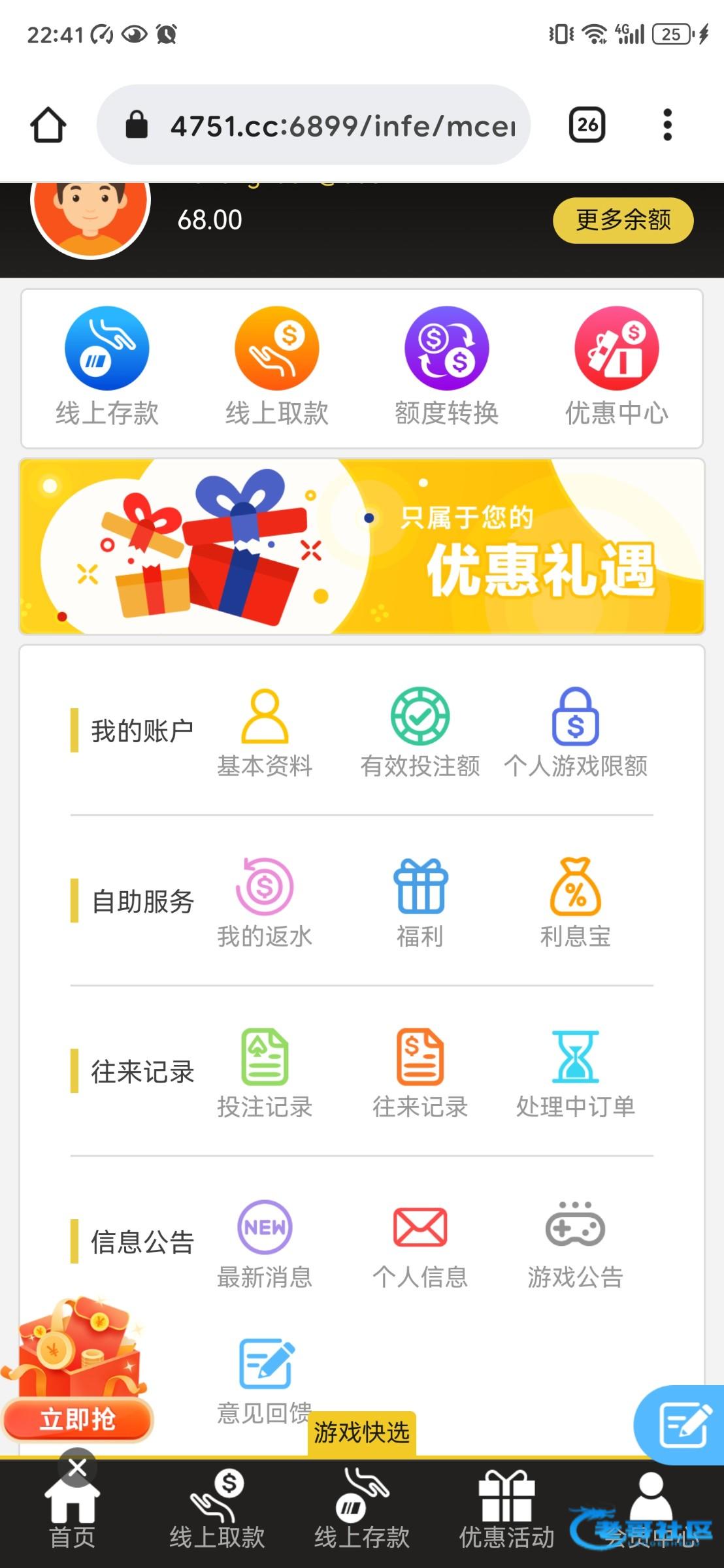The width and height of the screenshot is (724, 1568).
Task: Open 游戏快选 quick game picker
Action: coord(361,1433)
